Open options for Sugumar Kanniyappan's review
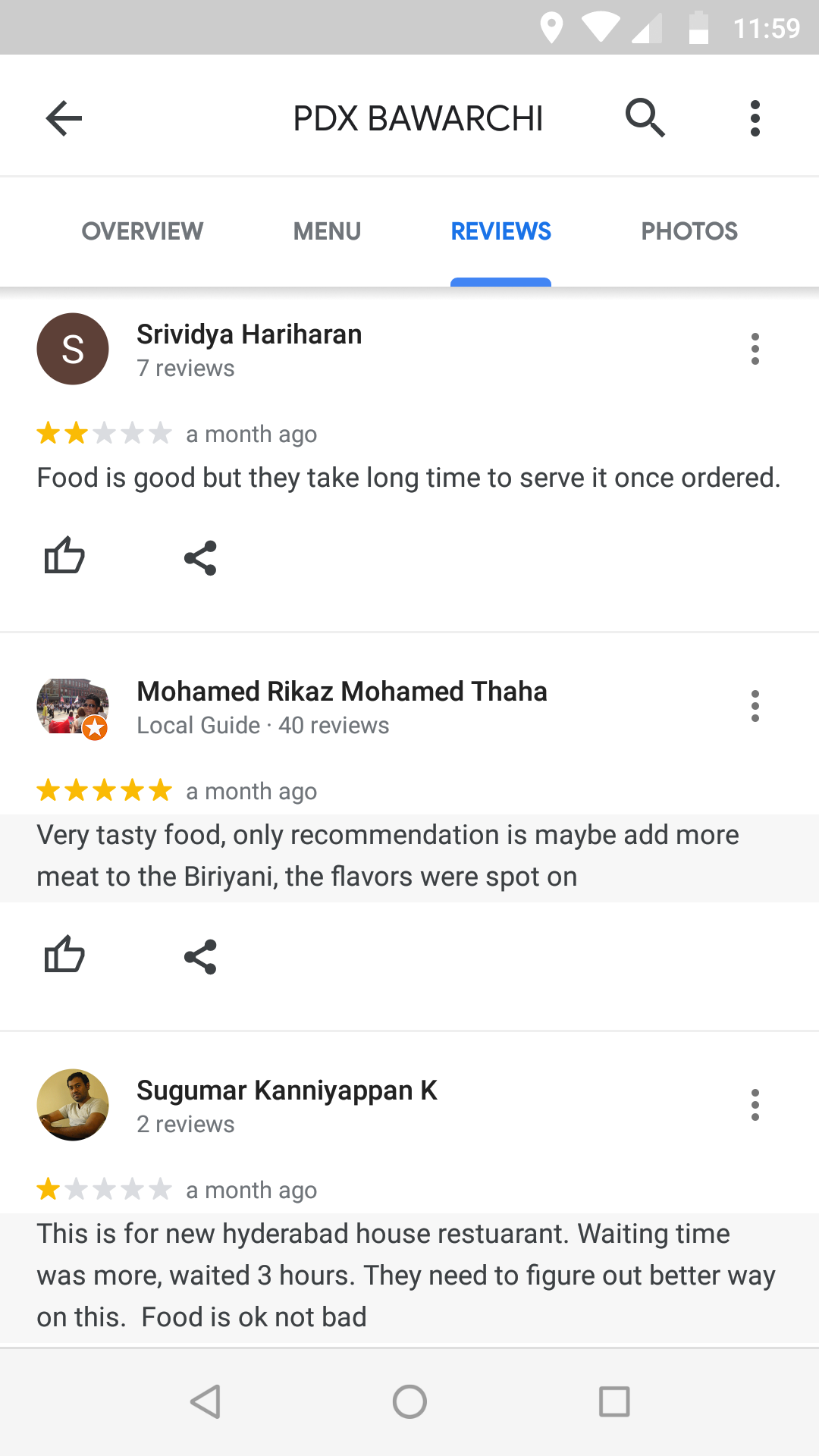Viewport: 819px width, 1456px height. click(x=755, y=1105)
